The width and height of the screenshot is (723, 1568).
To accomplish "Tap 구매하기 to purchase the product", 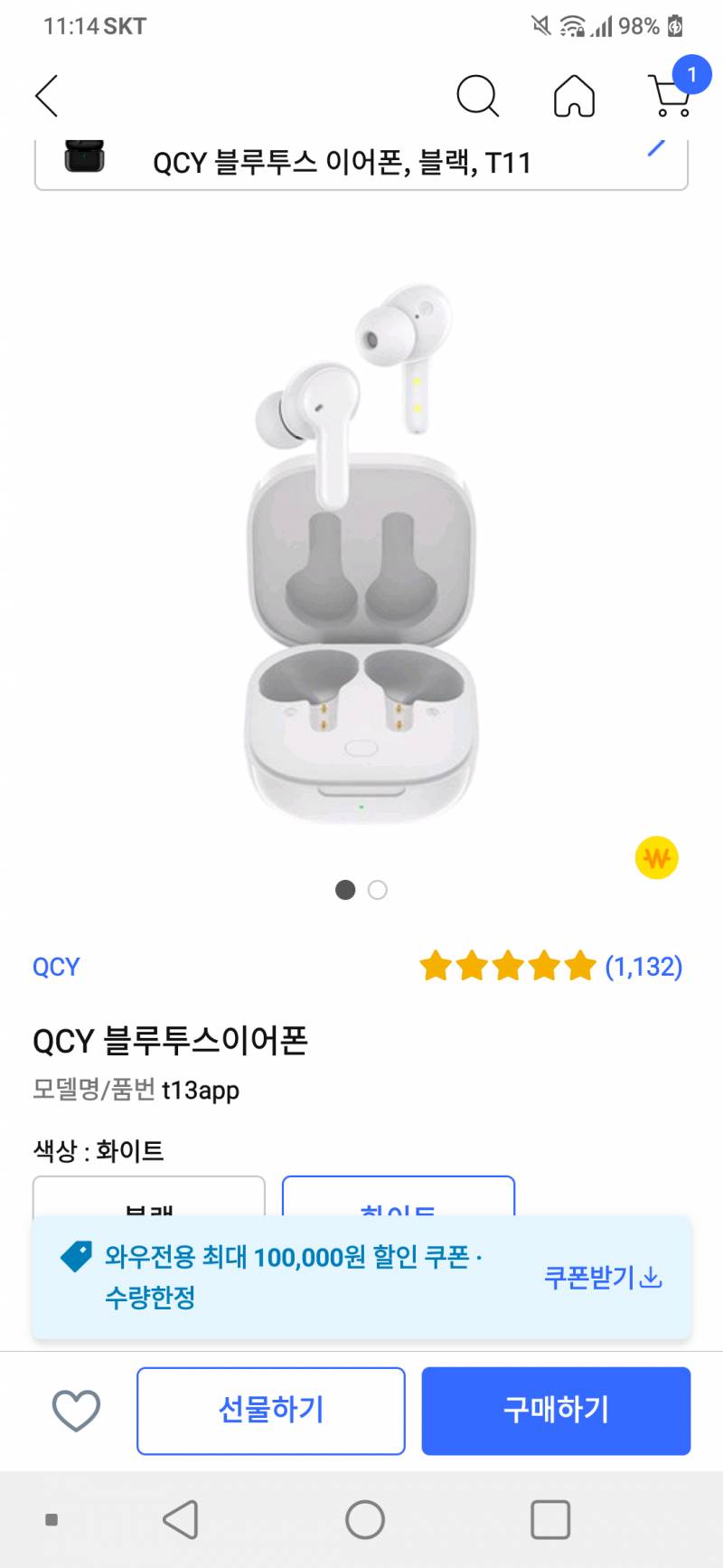I will pyautogui.click(x=555, y=1409).
